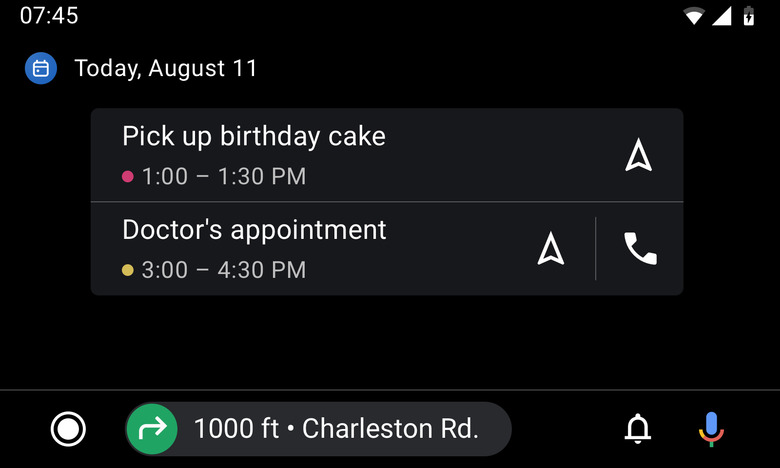Call the doctor's office
Screen dimensions: 780x468
640,248
